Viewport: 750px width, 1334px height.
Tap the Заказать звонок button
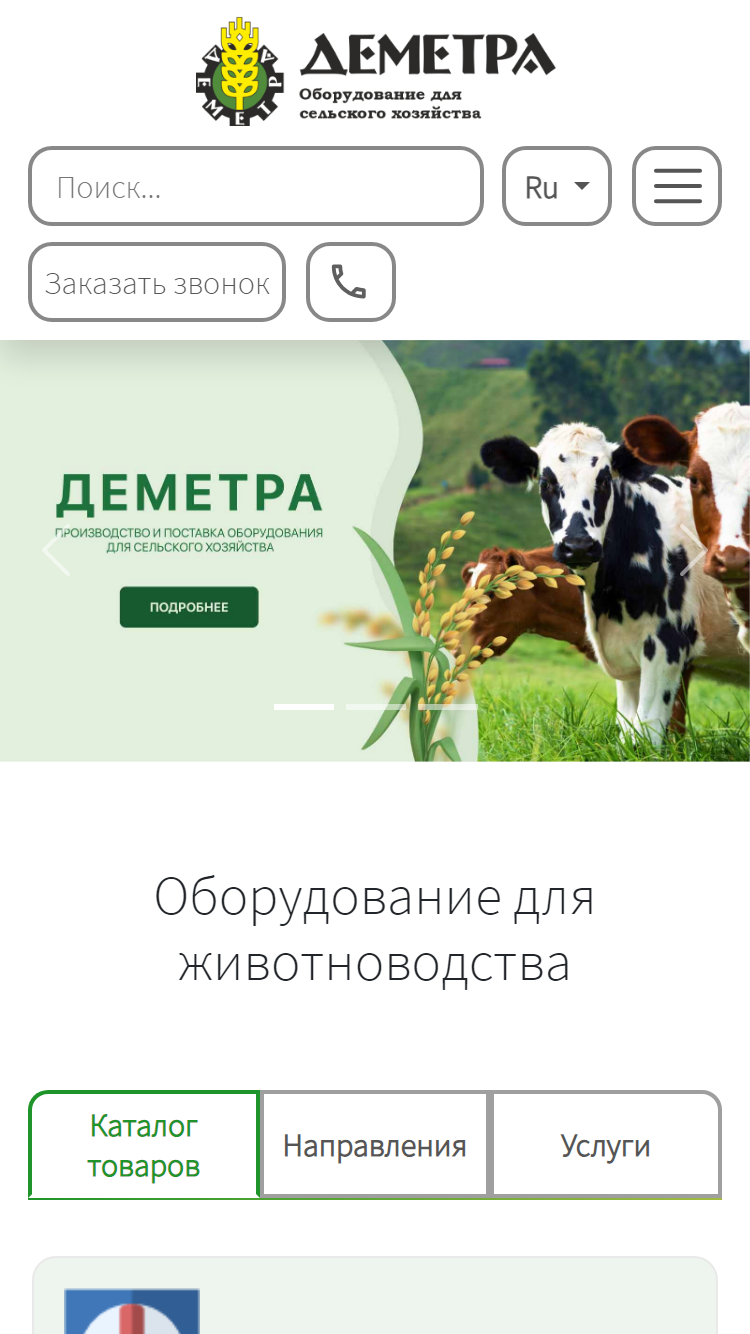point(157,282)
